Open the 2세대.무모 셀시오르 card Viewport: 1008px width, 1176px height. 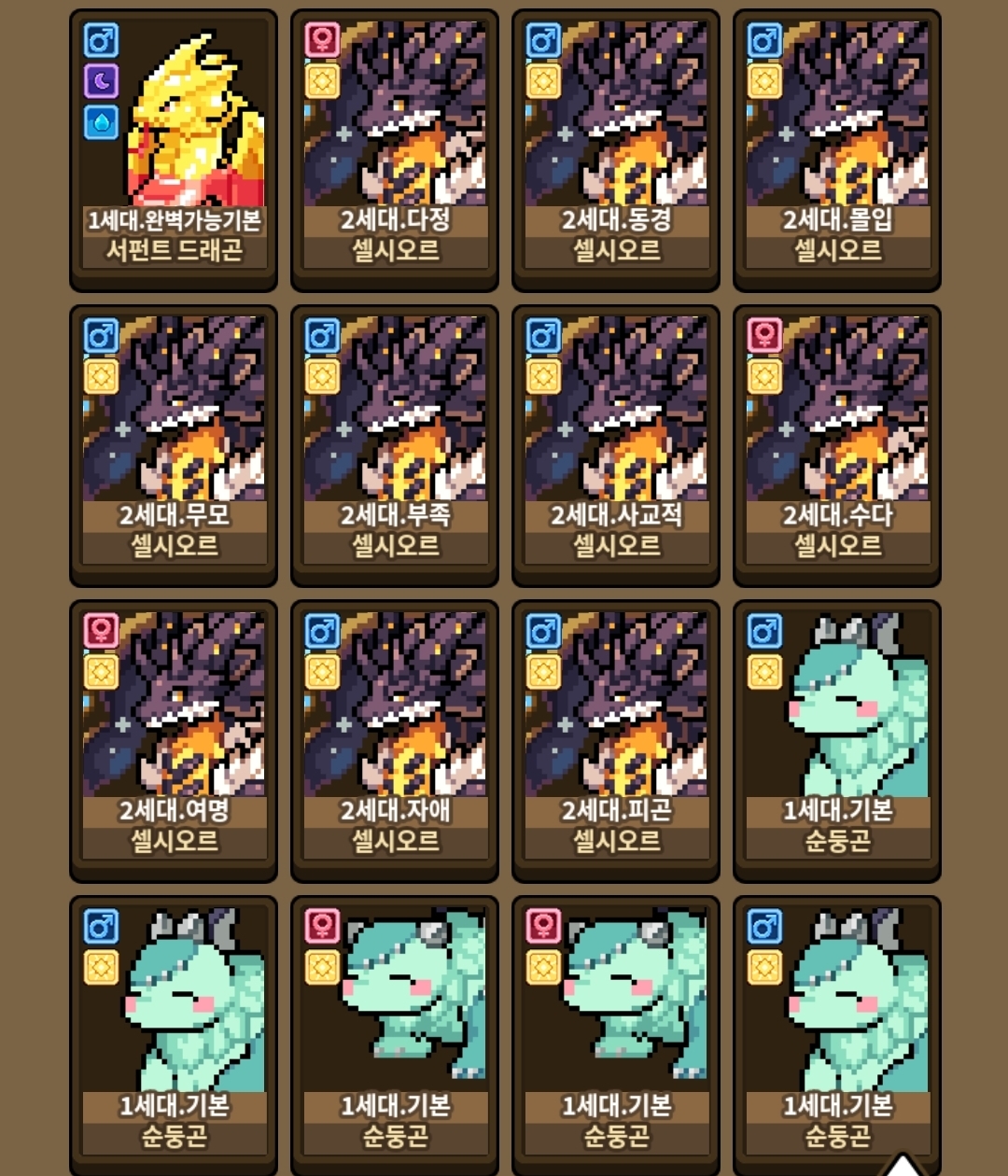pyautogui.click(x=174, y=444)
